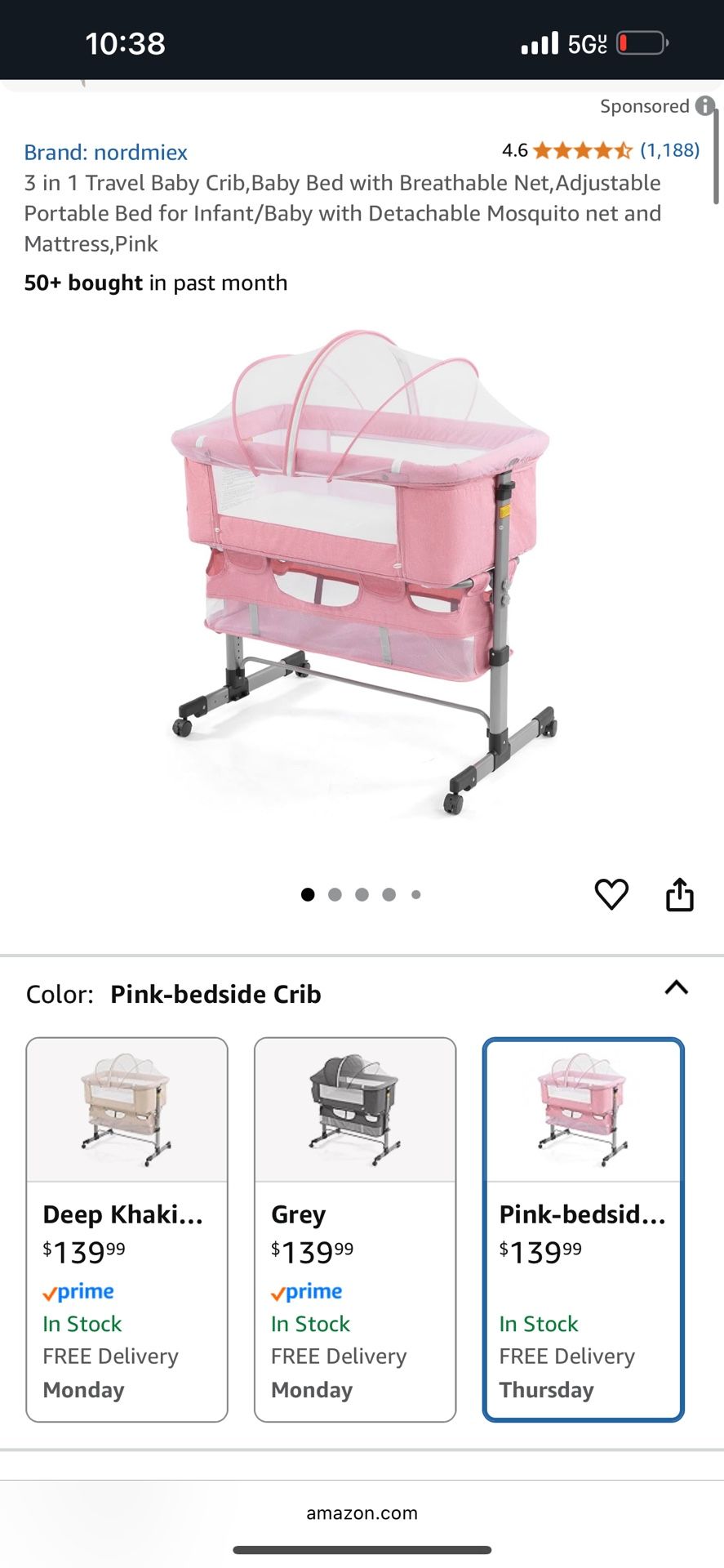
Task: Open the Sponsored info icon
Action: [705, 106]
